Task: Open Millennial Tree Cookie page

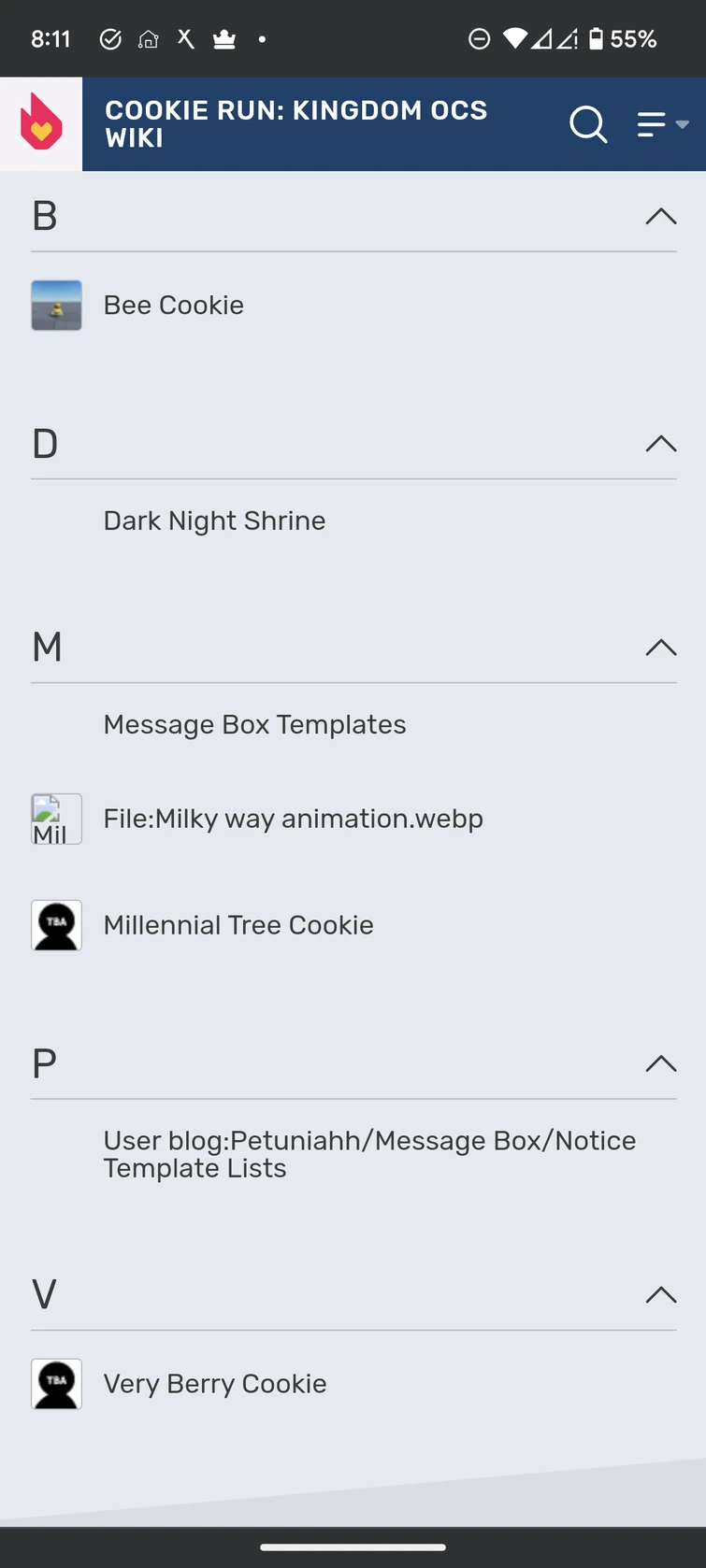Action: coord(238,925)
